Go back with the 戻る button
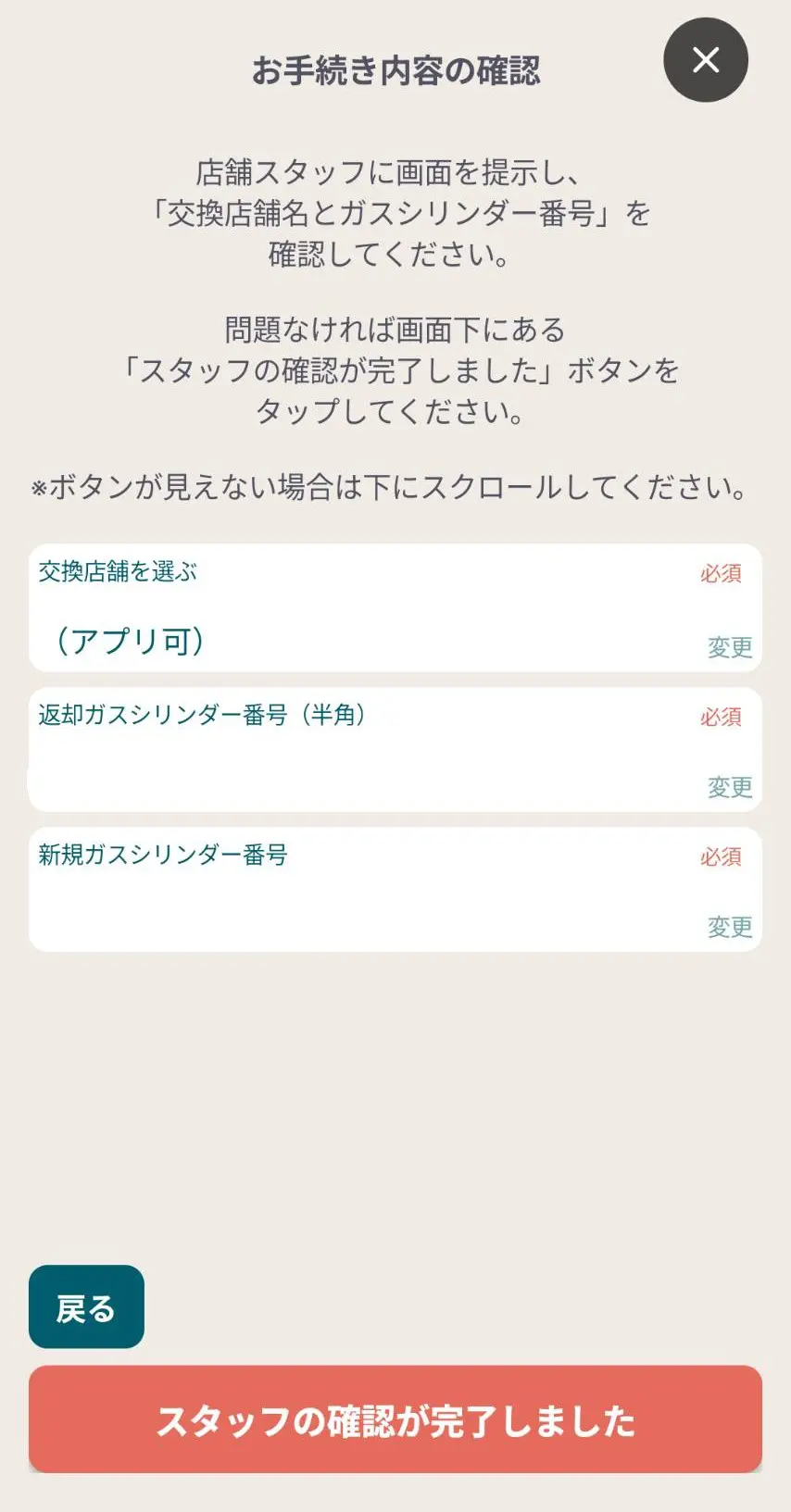The height and width of the screenshot is (1512, 791). [x=86, y=1306]
